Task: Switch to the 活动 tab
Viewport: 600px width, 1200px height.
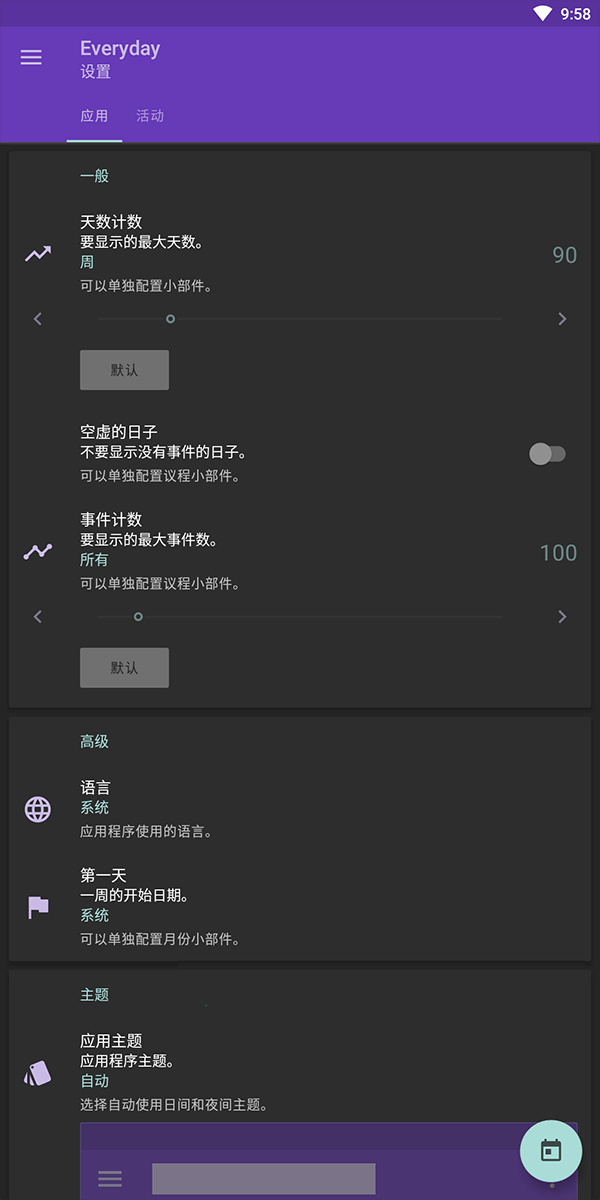Action: [x=150, y=116]
